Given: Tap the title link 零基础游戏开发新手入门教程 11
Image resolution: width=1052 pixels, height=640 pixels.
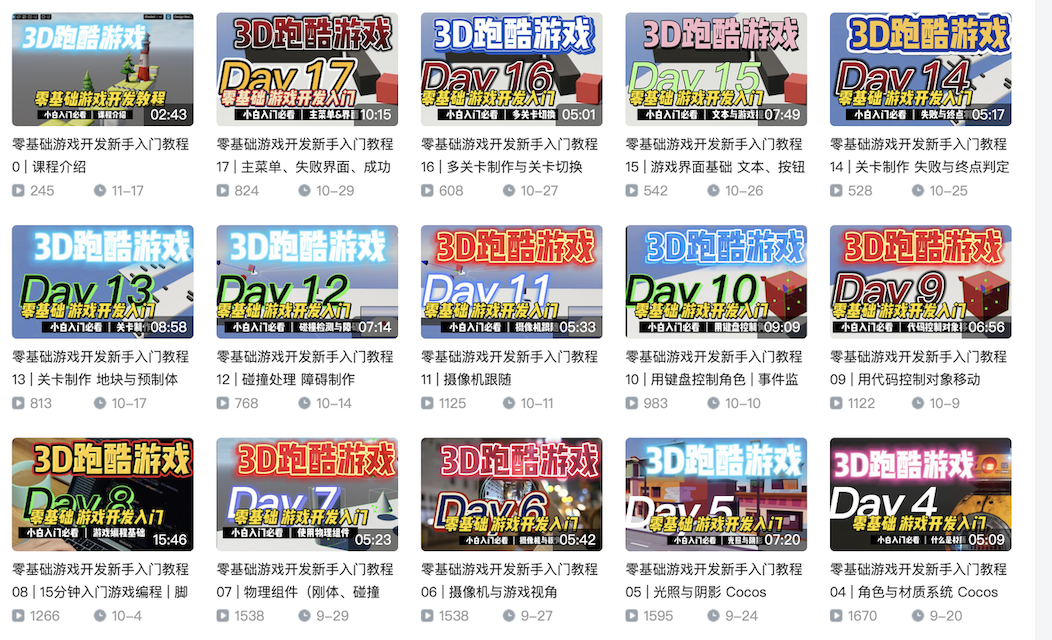Looking at the screenshot, I should tap(509, 367).
